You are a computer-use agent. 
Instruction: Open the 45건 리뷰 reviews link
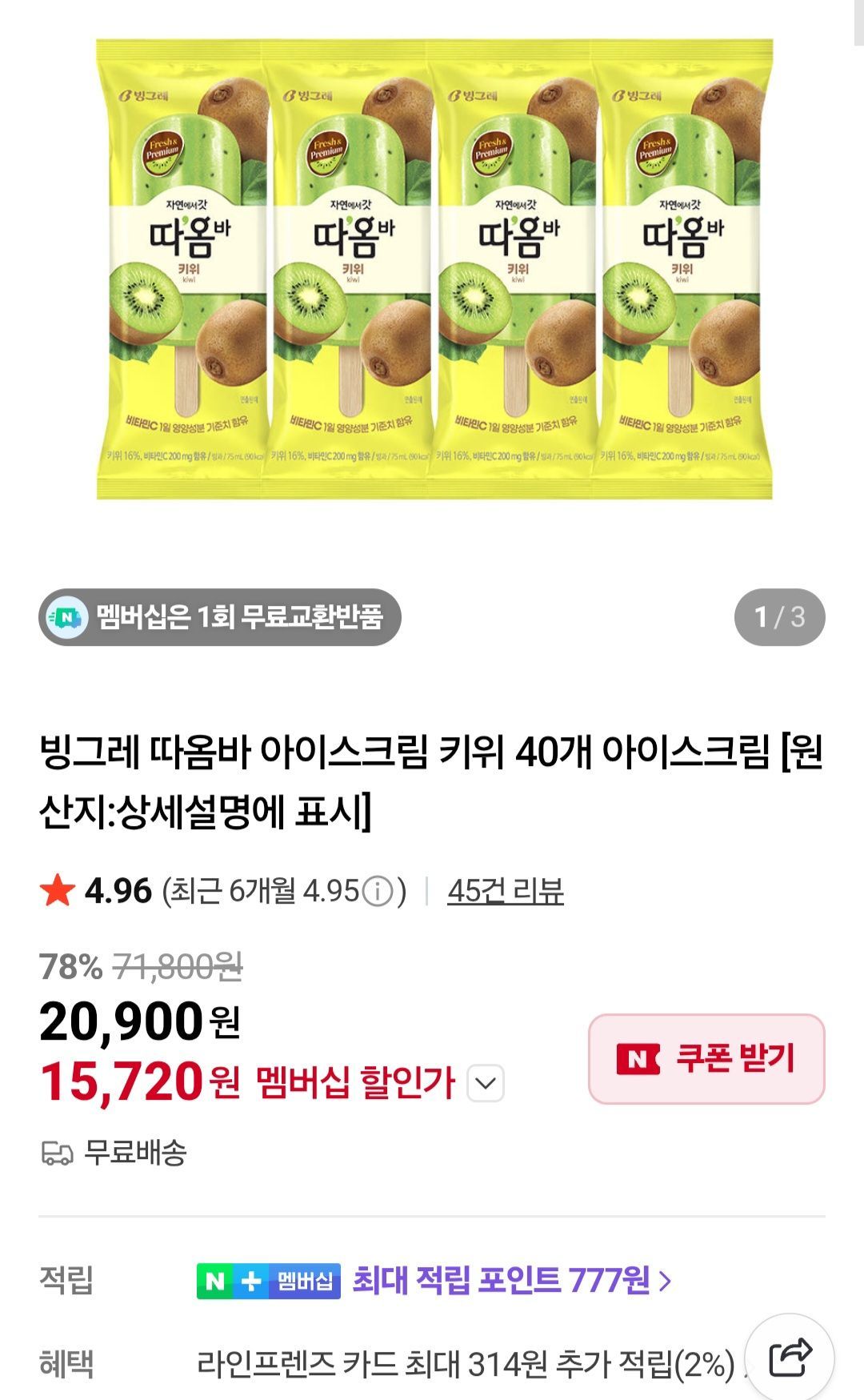pyautogui.click(x=505, y=891)
